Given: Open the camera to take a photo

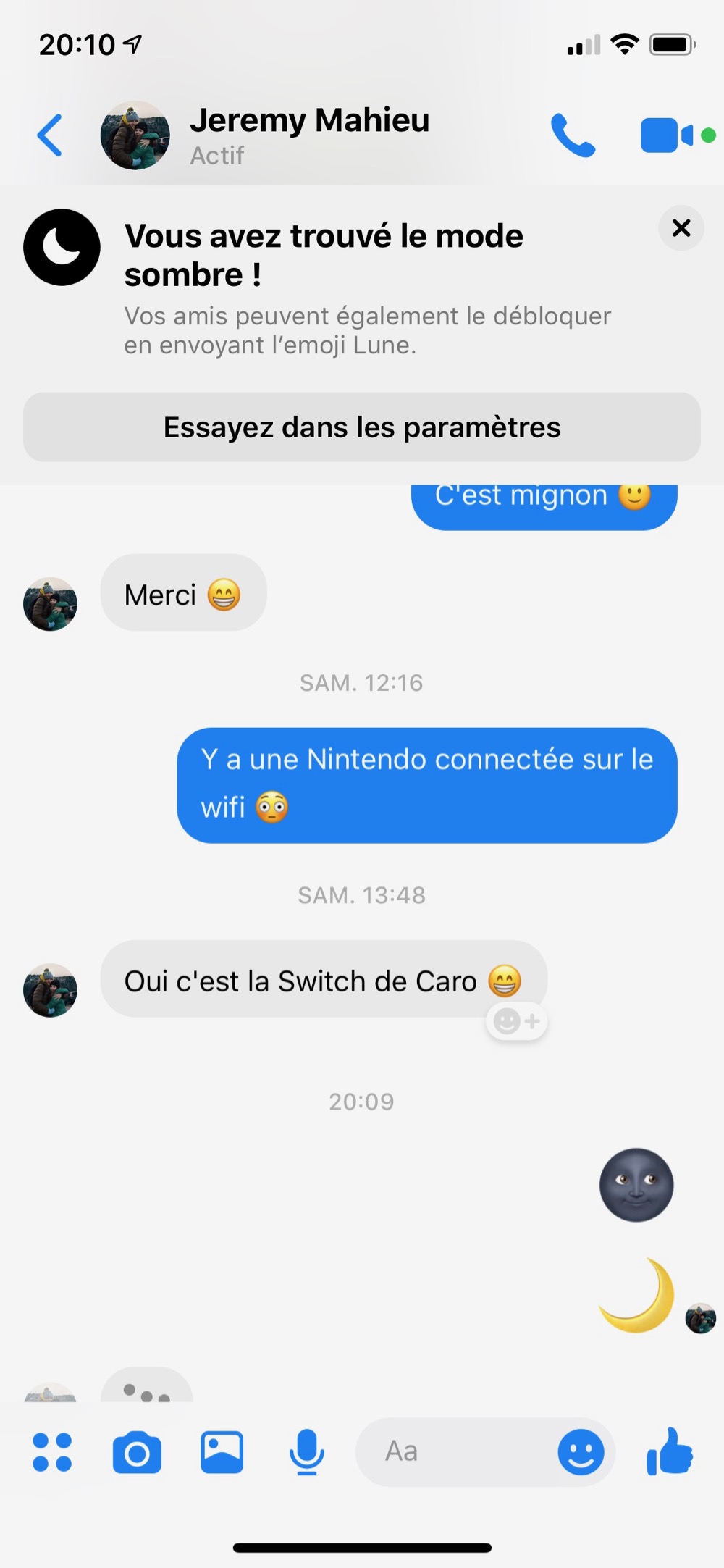Looking at the screenshot, I should point(137,1452).
